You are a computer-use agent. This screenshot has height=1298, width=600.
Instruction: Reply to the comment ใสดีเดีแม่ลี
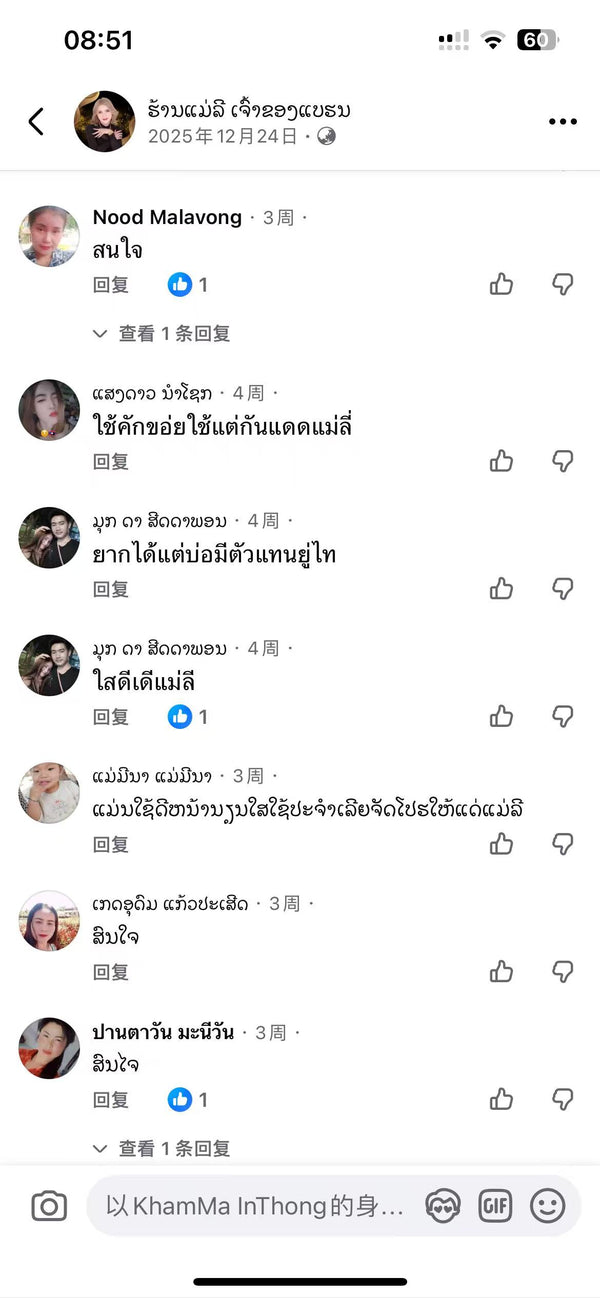111,716
